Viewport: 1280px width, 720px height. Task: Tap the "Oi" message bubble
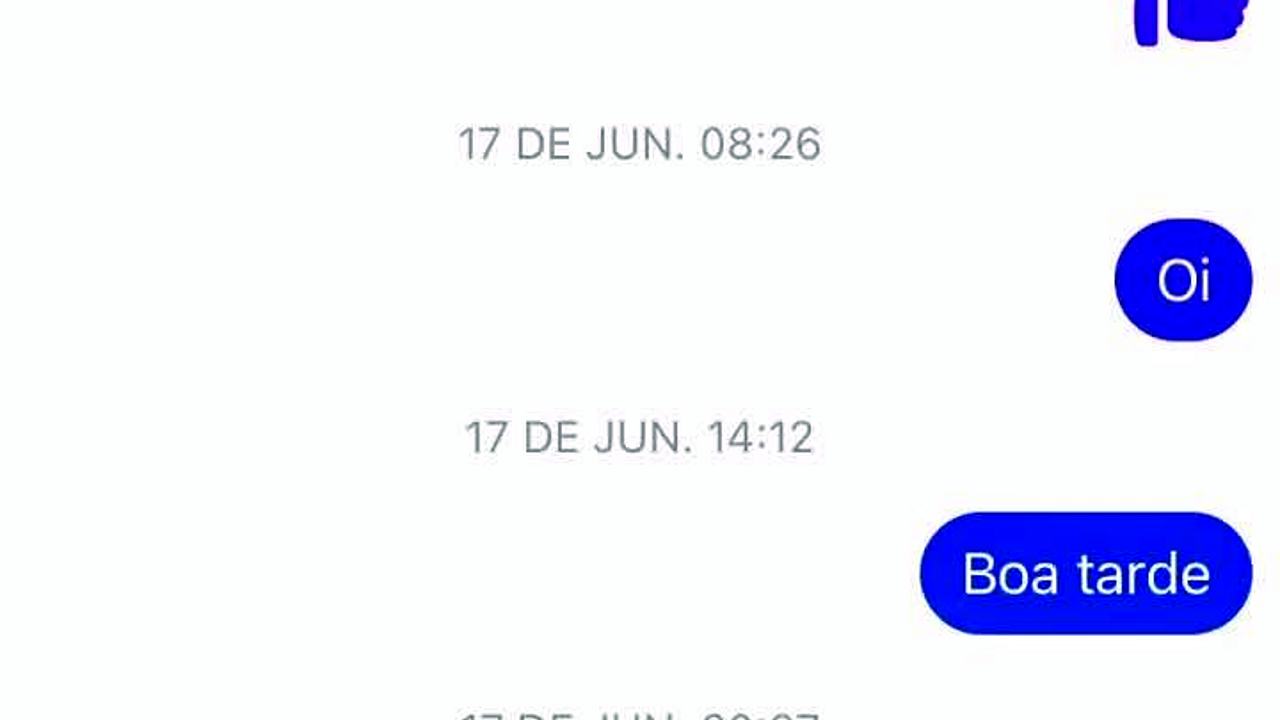coord(1183,280)
